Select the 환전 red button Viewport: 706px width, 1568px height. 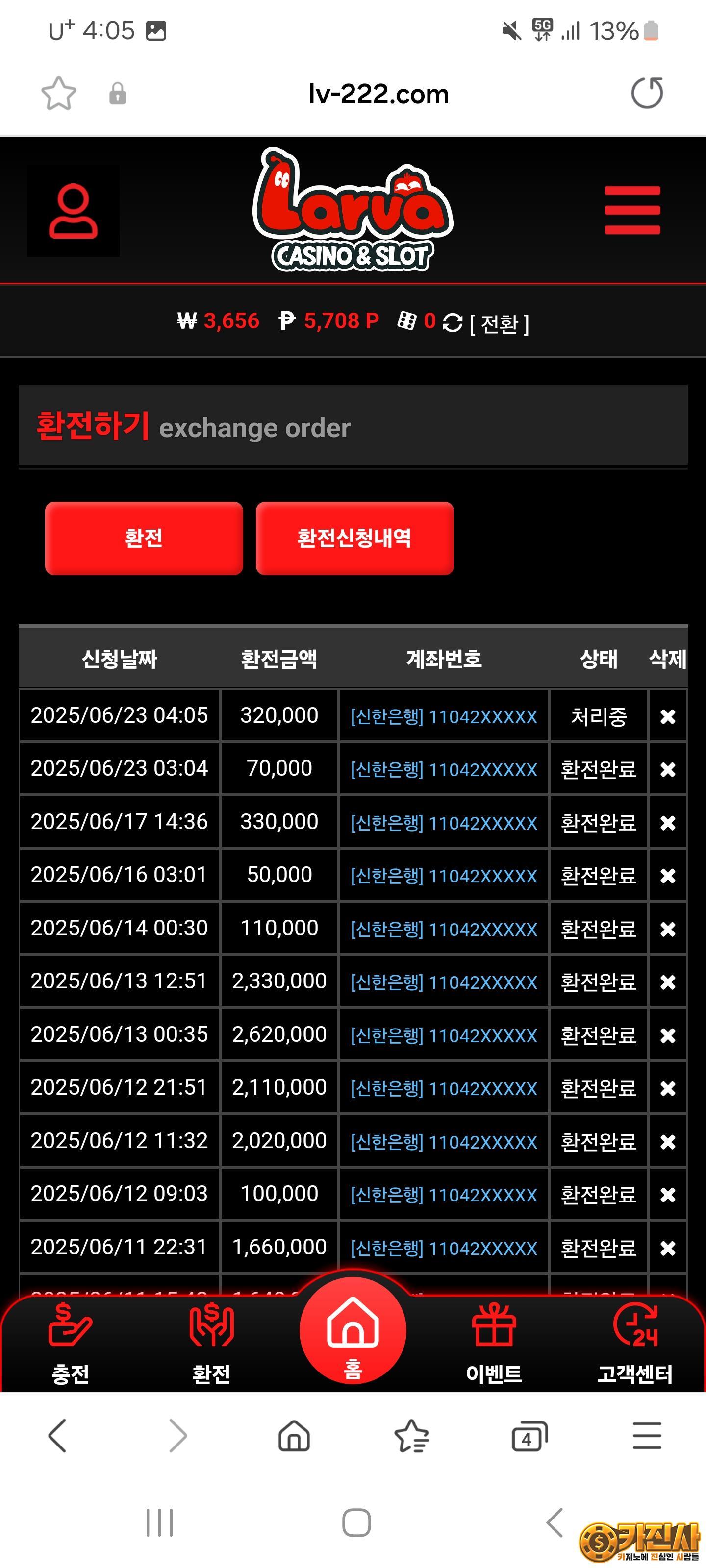pyautogui.click(x=144, y=538)
